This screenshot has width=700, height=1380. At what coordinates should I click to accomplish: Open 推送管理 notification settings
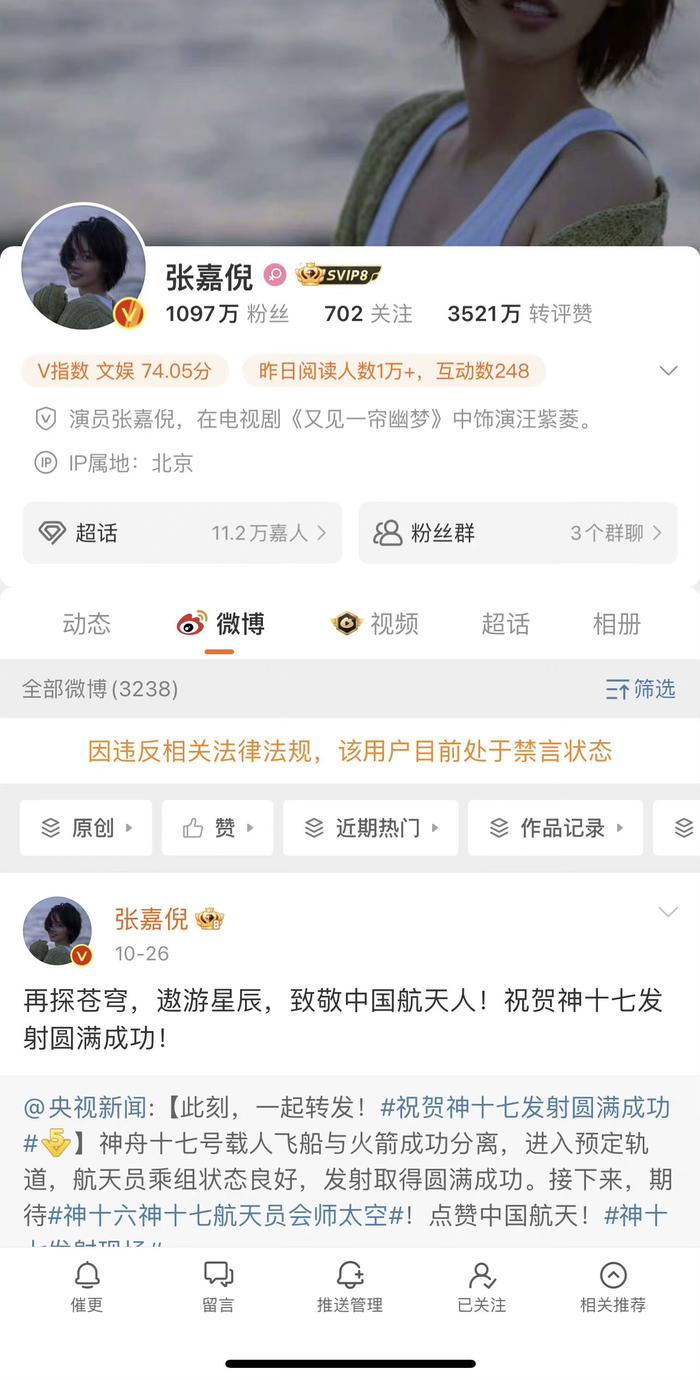350,1286
